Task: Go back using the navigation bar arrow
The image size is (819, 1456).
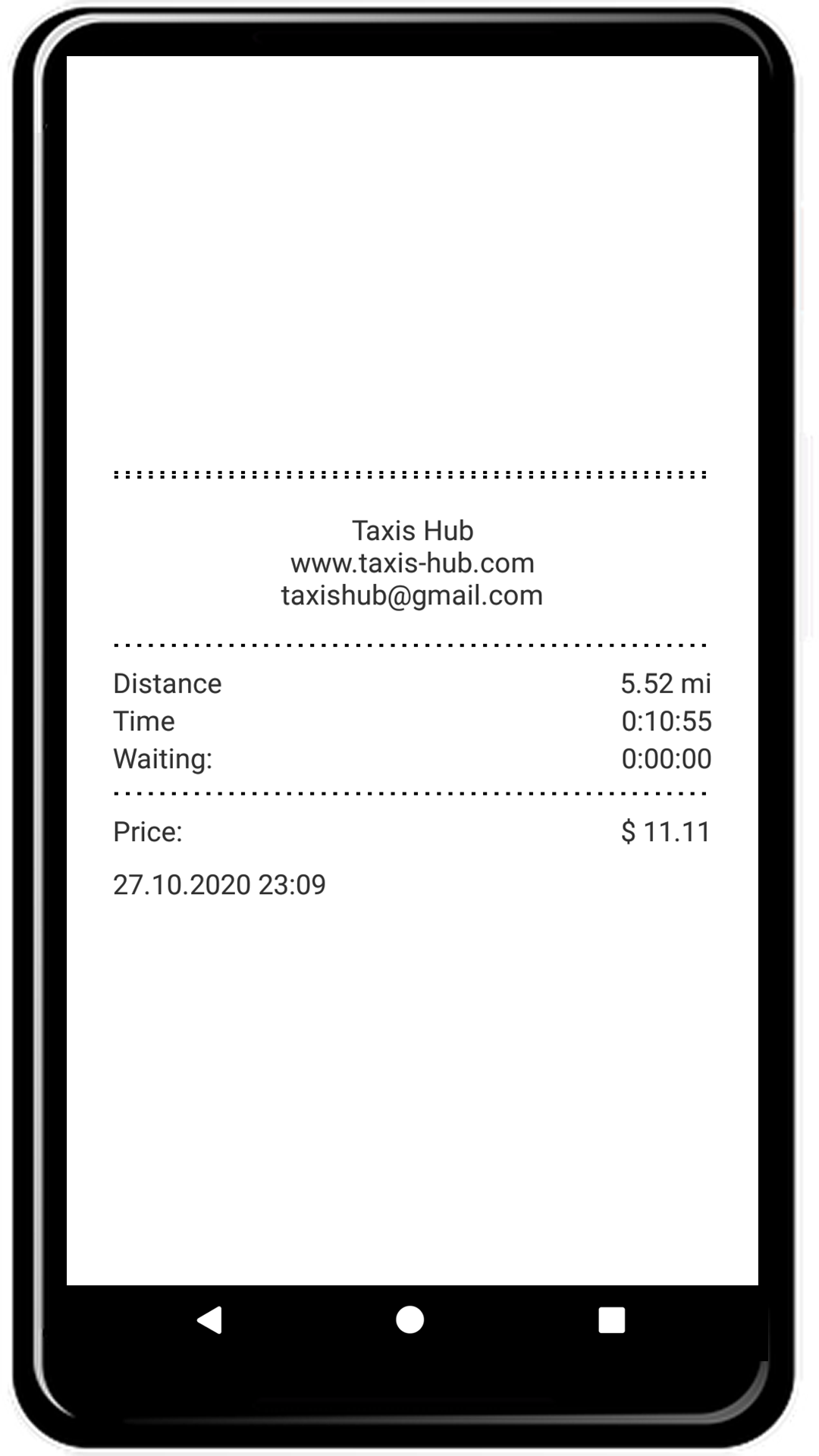Action: click(209, 1320)
